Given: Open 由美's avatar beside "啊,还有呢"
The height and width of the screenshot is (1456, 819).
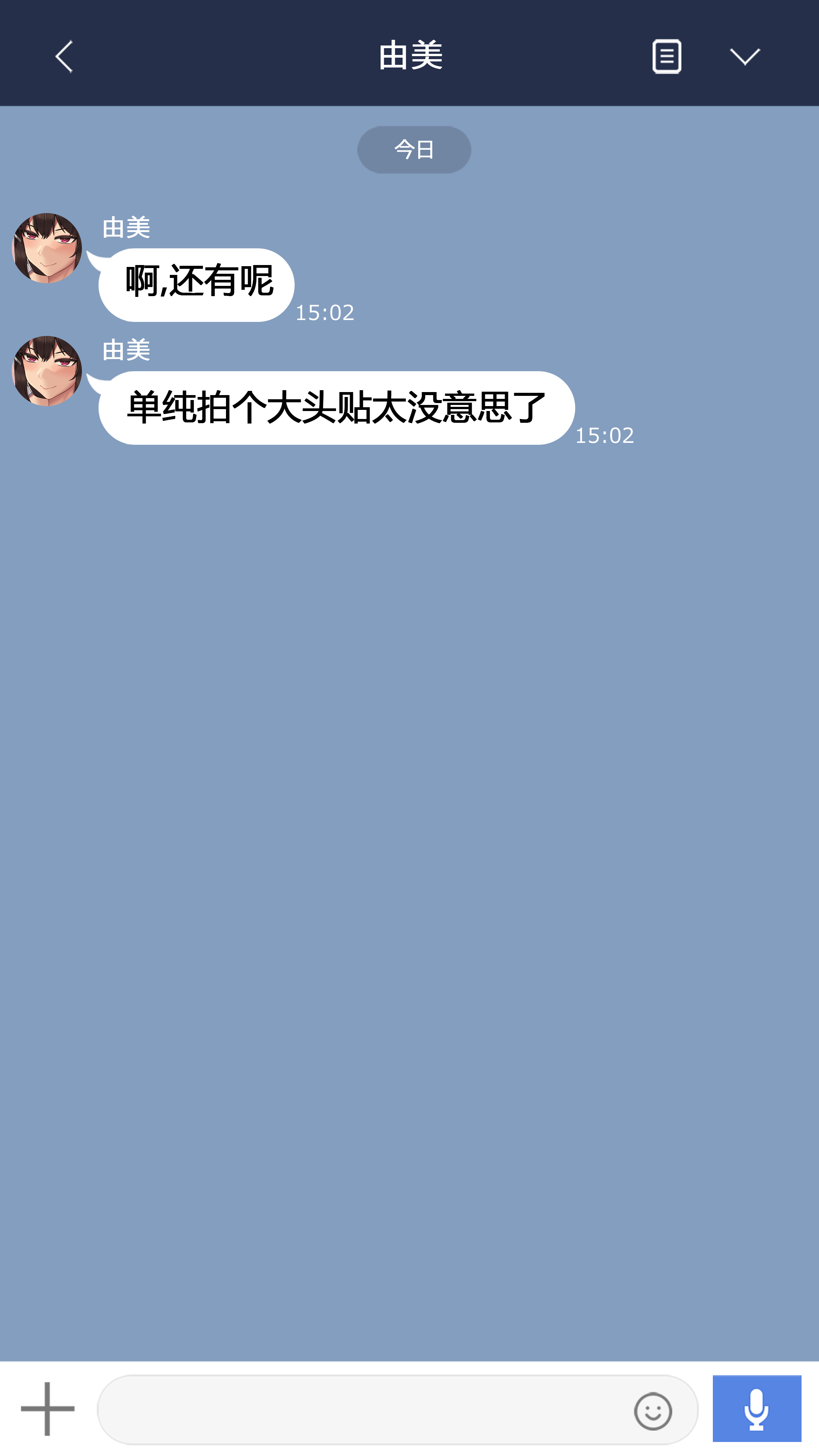Looking at the screenshot, I should click(47, 248).
